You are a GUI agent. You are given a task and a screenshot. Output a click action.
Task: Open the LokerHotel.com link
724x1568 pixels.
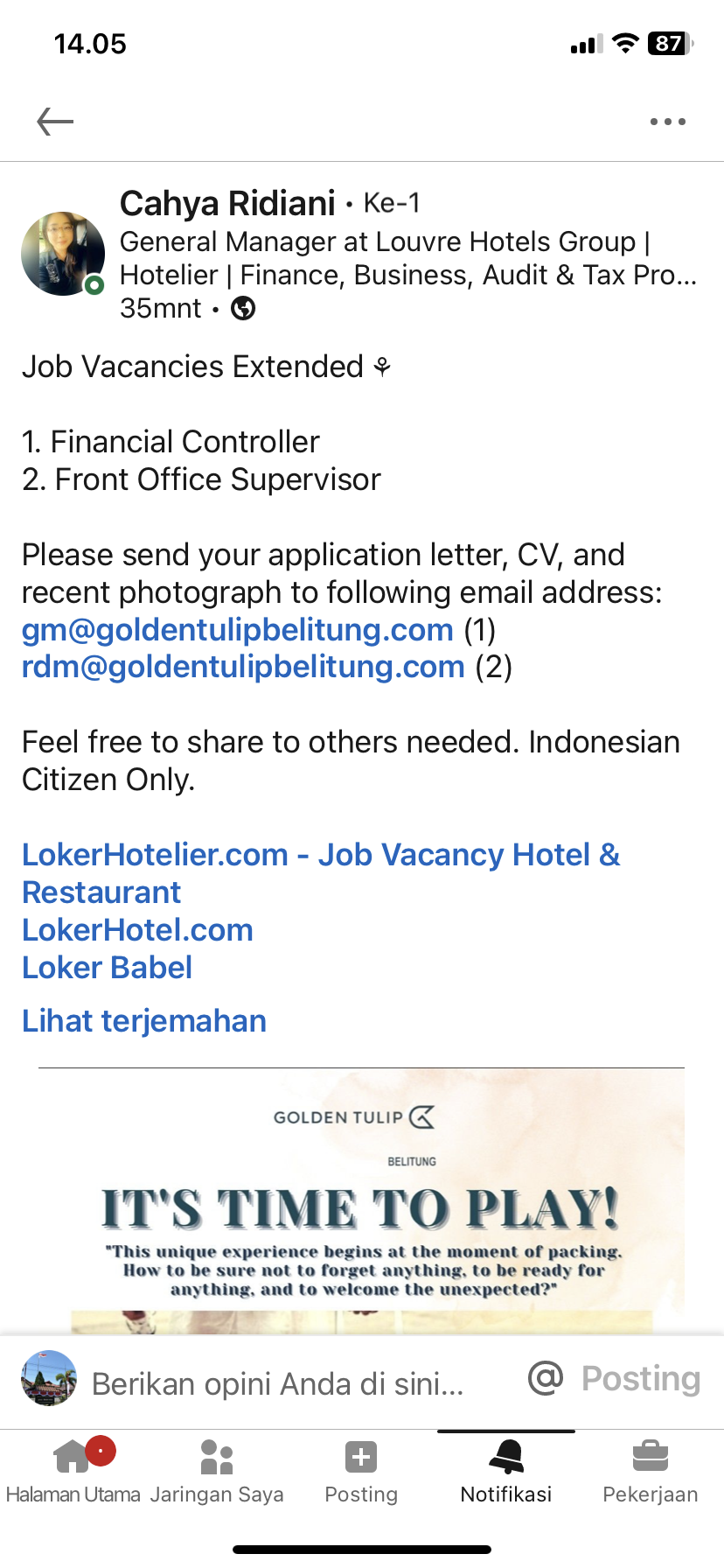point(137,930)
